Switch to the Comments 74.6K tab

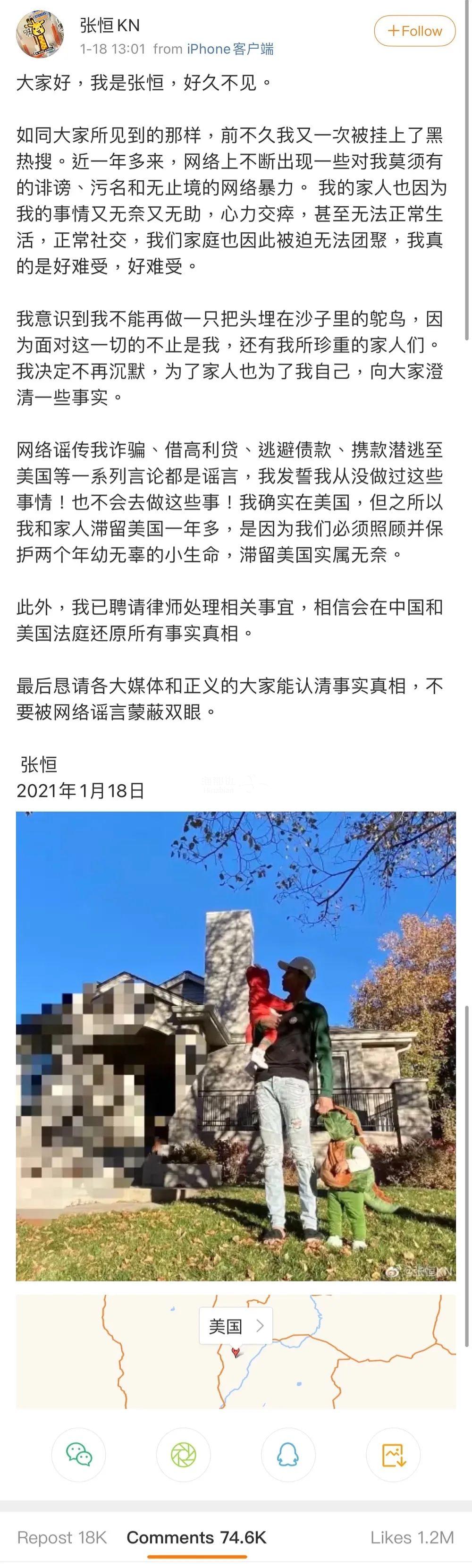tap(196, 1537)
